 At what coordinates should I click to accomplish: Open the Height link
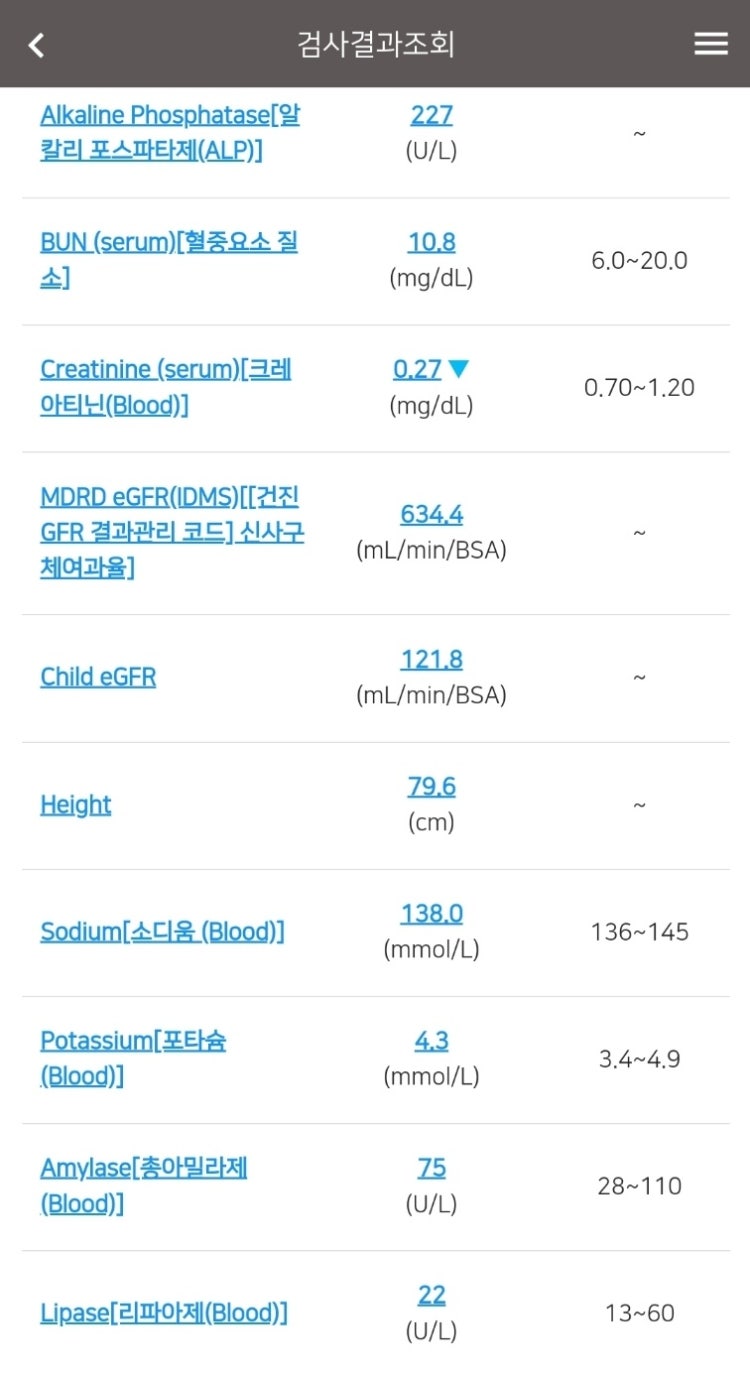76,805
